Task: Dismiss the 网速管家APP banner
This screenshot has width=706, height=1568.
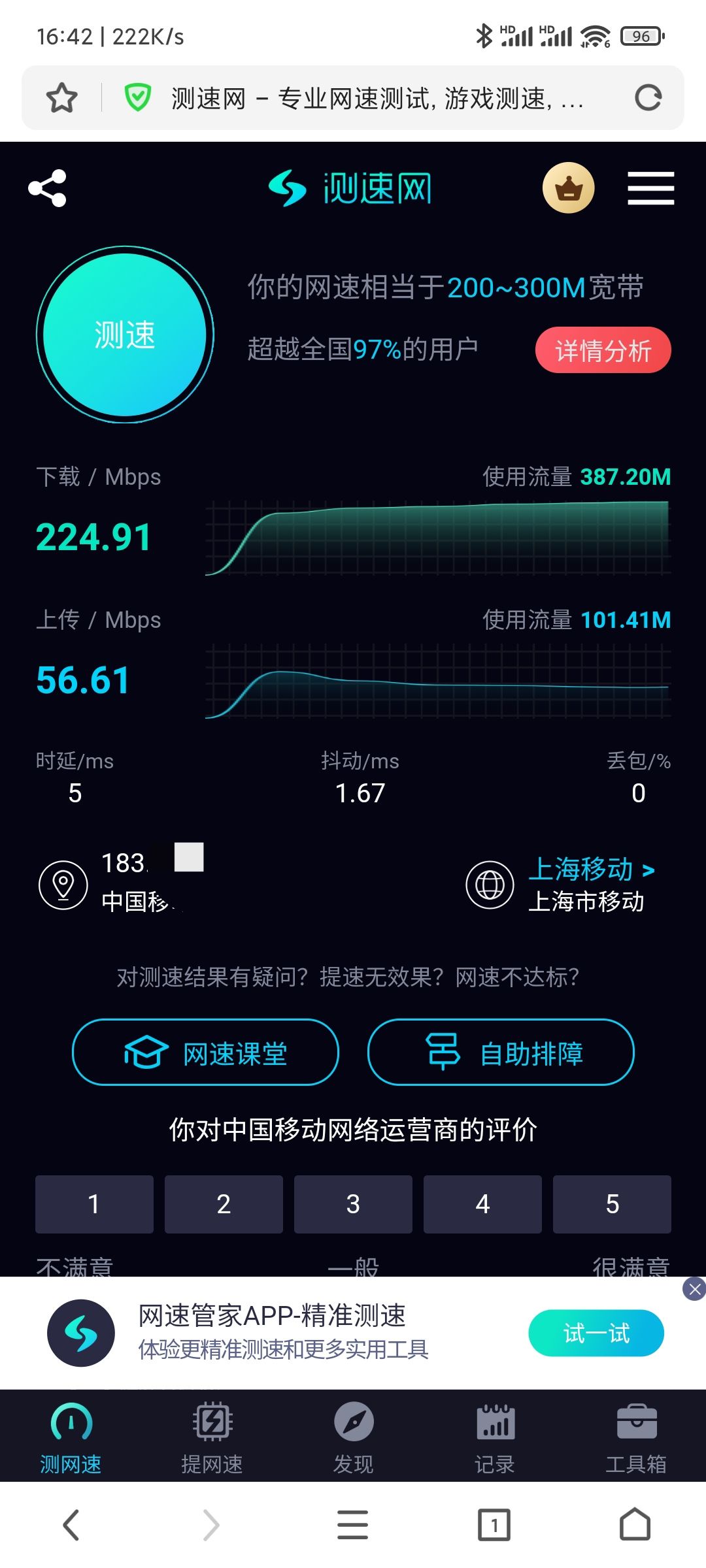Action: pyautogui.click(x=694, y=1289)
